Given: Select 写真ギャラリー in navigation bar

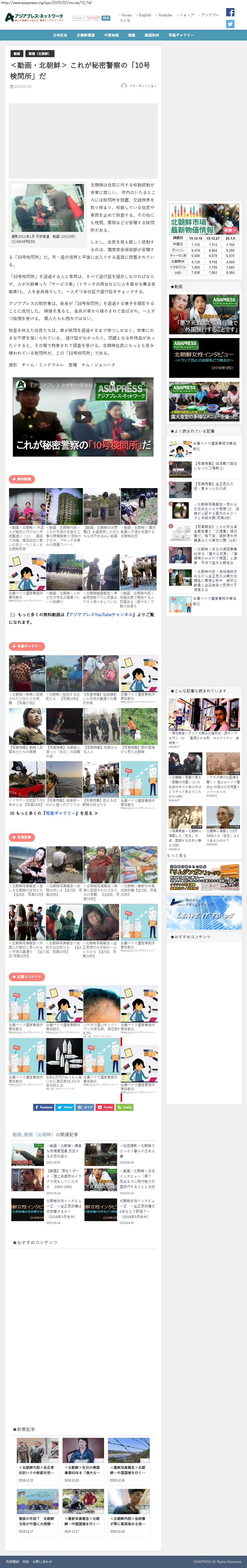Looking at the screenshot, I should click(181, 35).
